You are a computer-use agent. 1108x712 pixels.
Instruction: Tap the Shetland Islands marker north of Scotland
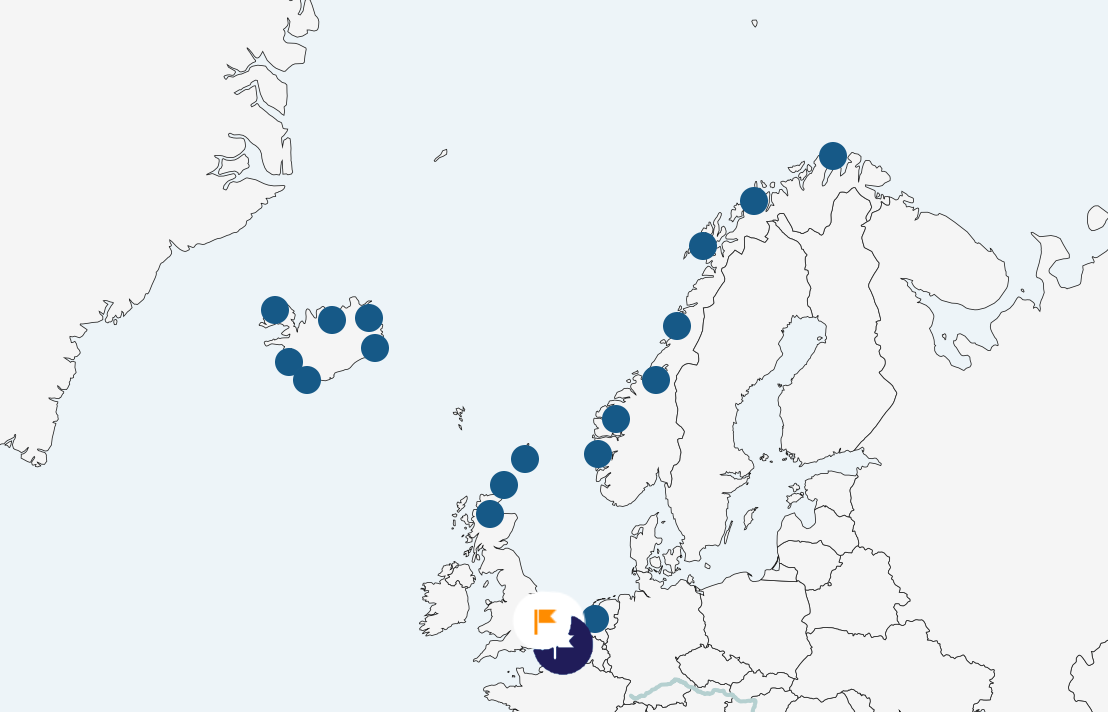[x=525, y=459]
